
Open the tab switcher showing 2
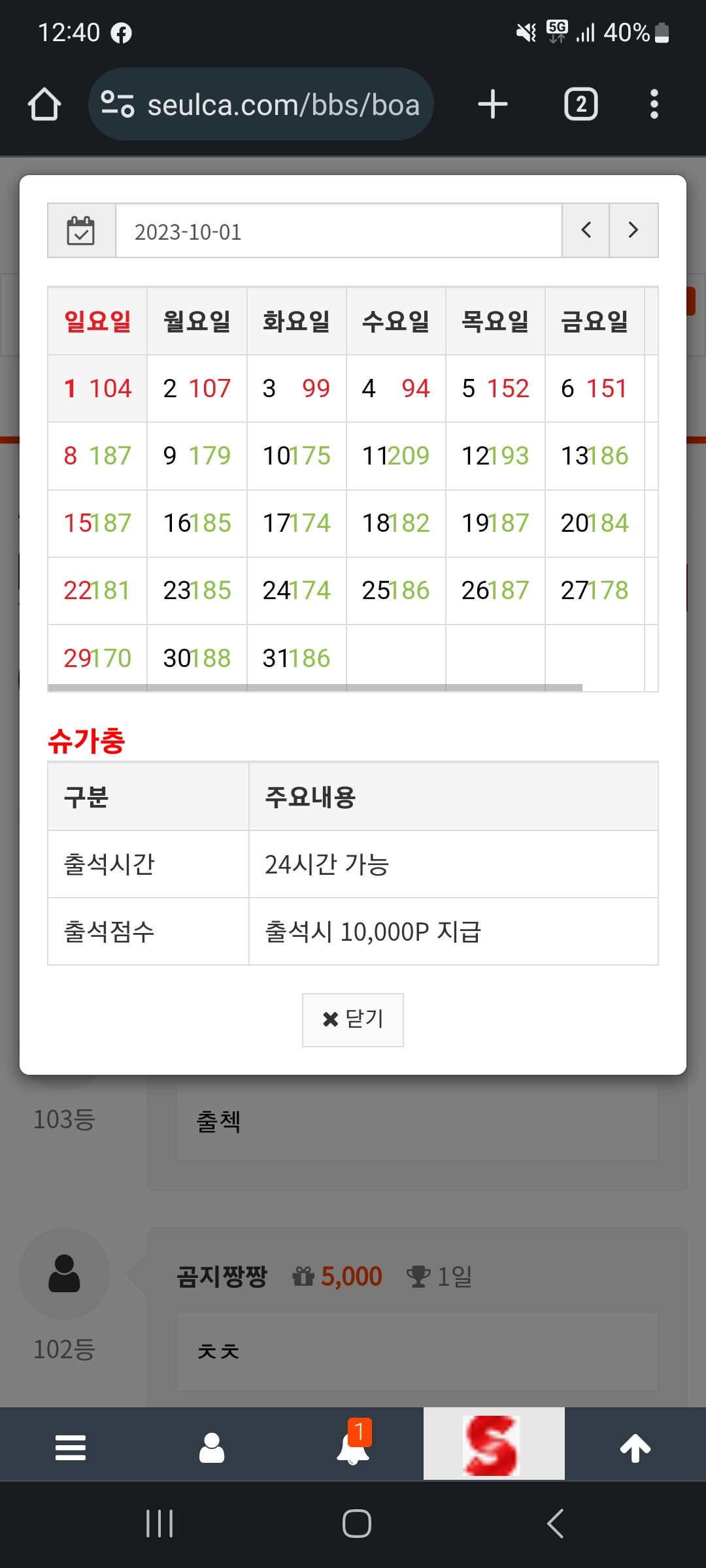(x=581, y=105)
